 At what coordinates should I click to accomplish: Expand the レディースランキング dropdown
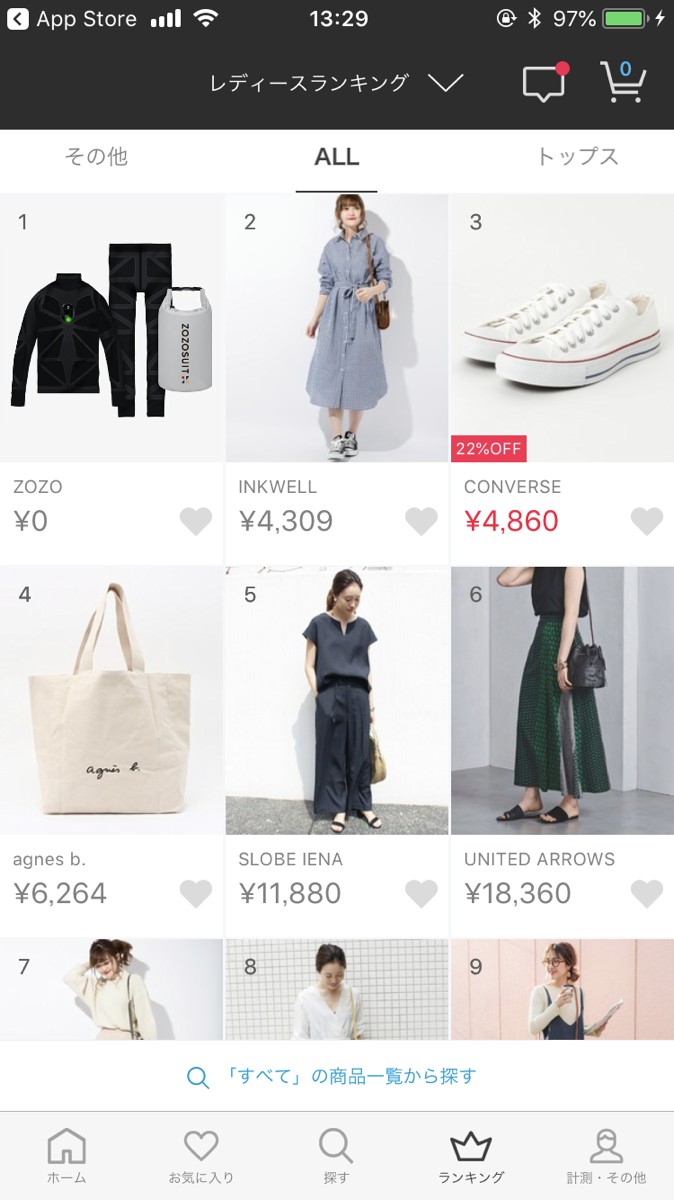(x=336, y=83)
